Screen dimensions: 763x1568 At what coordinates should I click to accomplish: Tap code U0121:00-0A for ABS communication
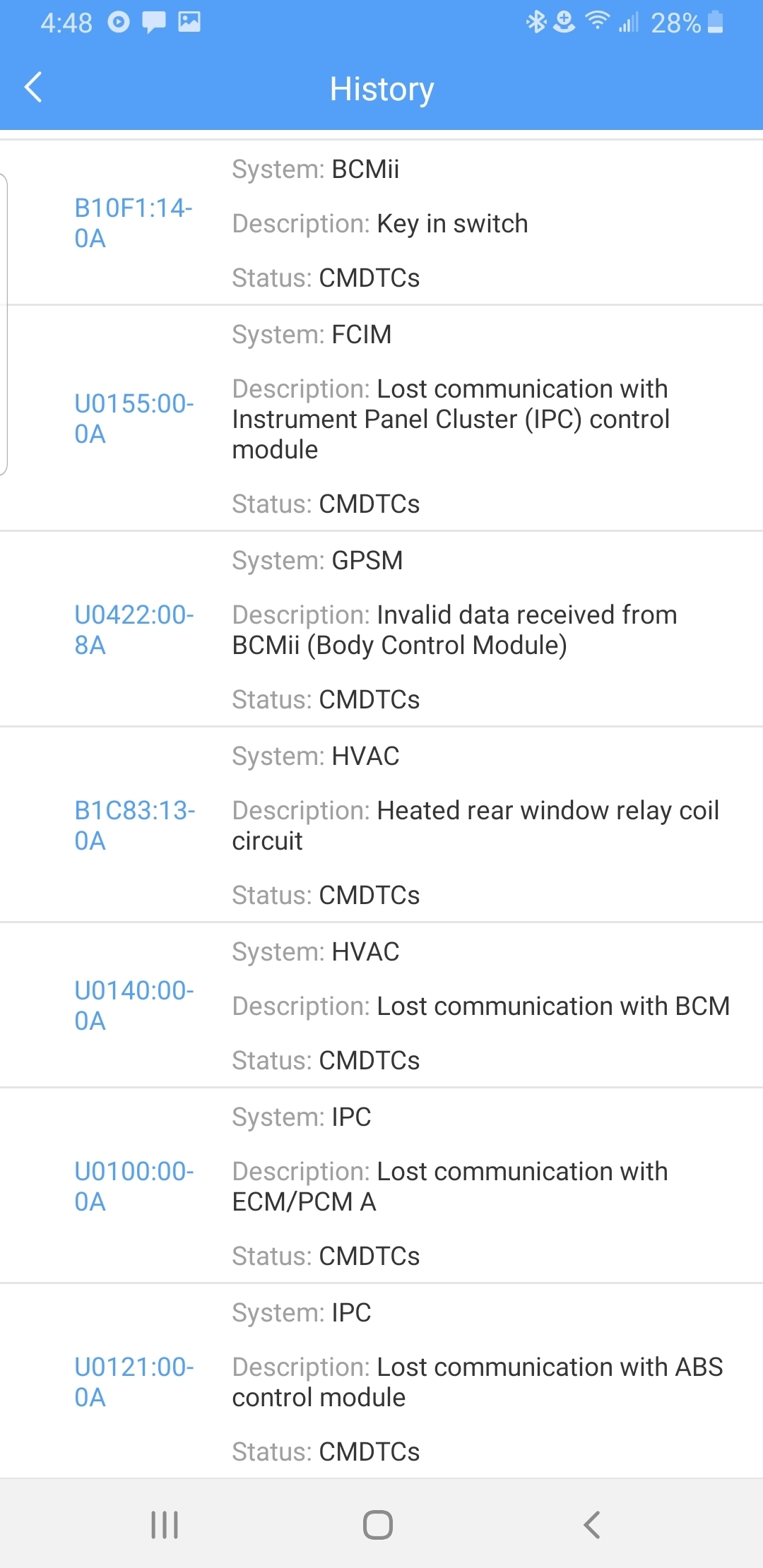tap(133, 1382)
